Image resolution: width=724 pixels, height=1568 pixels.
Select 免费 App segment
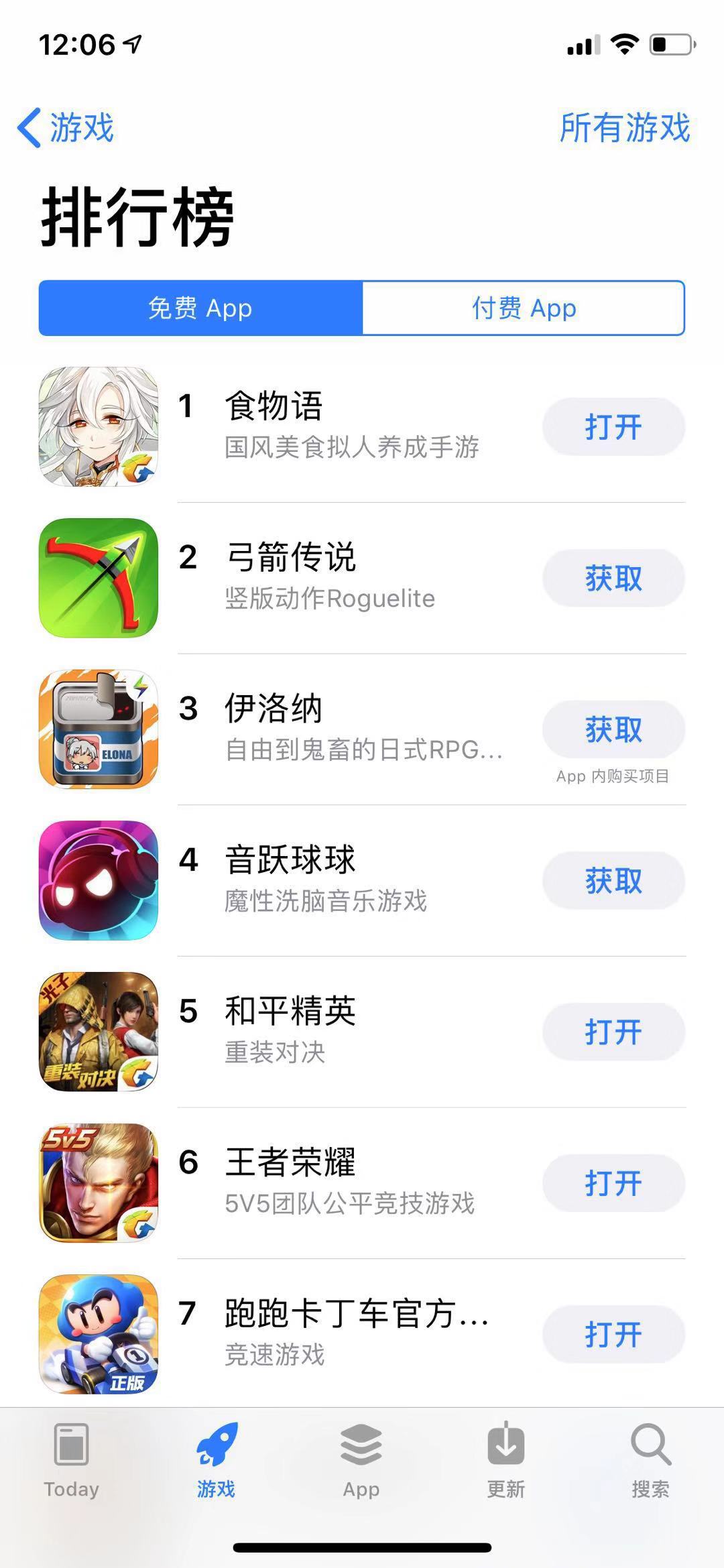tap(200, 308)
